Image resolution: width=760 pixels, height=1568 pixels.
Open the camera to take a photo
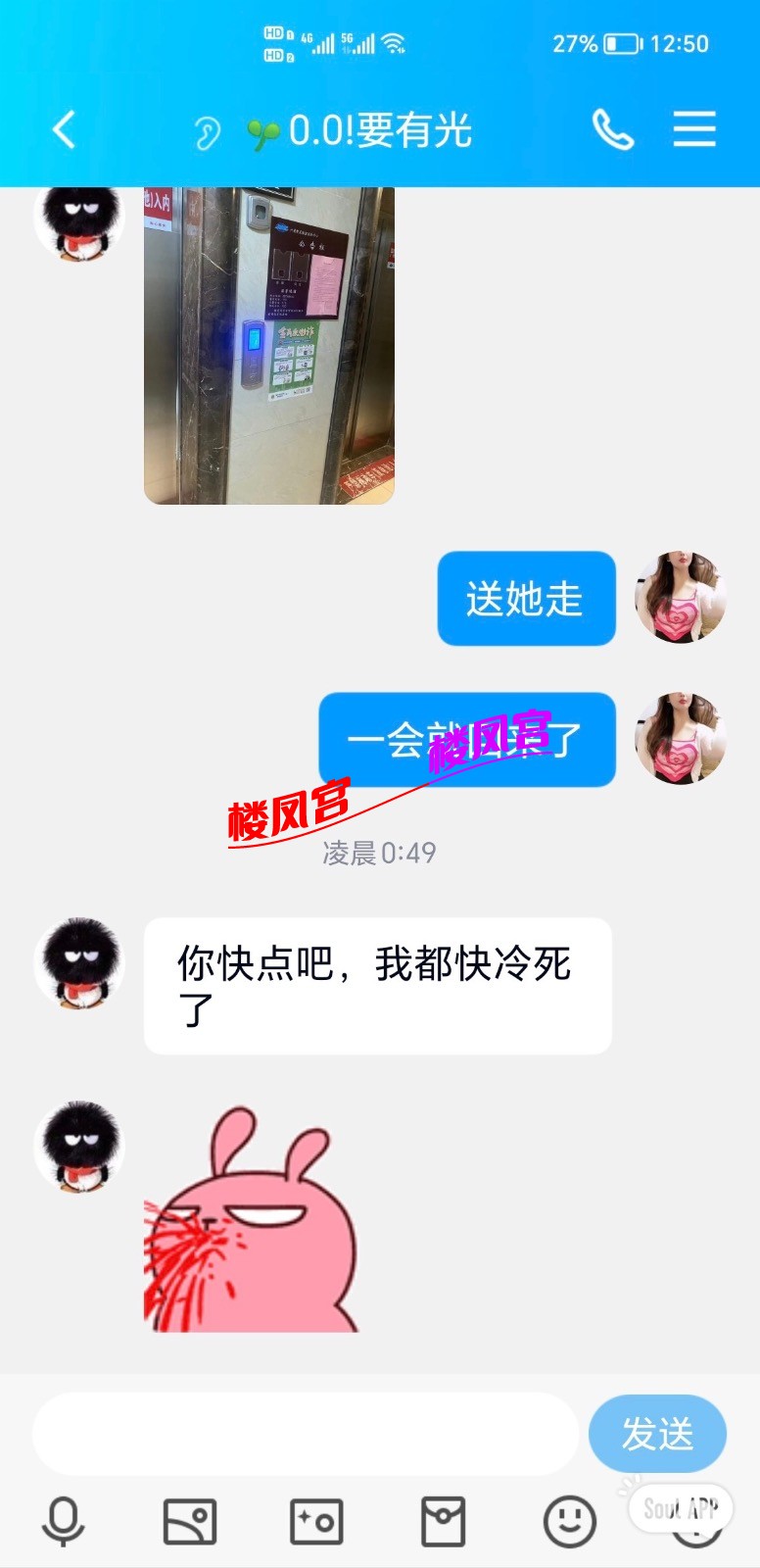click(316, 1522)
